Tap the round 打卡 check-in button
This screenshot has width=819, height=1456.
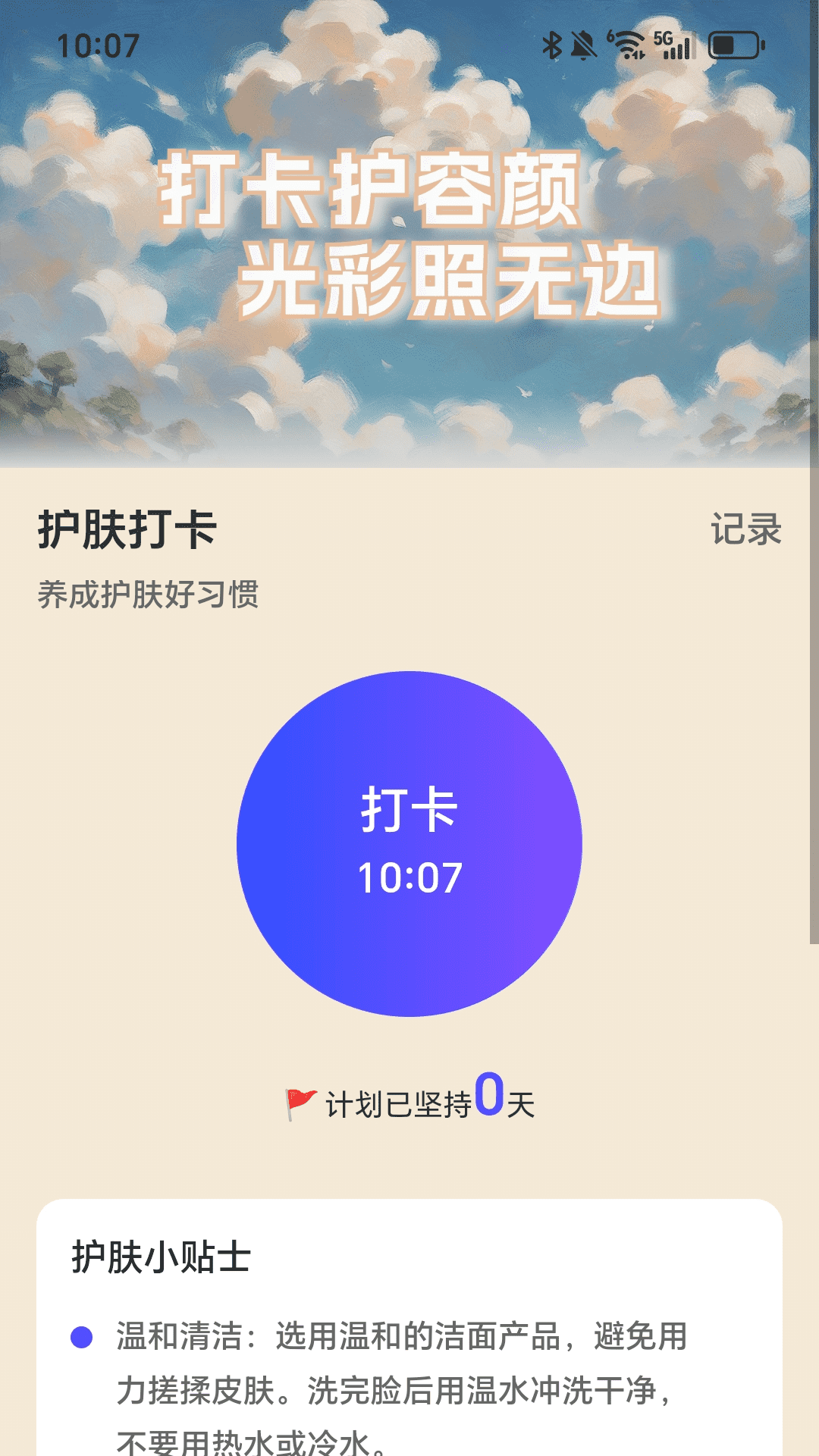409,843
